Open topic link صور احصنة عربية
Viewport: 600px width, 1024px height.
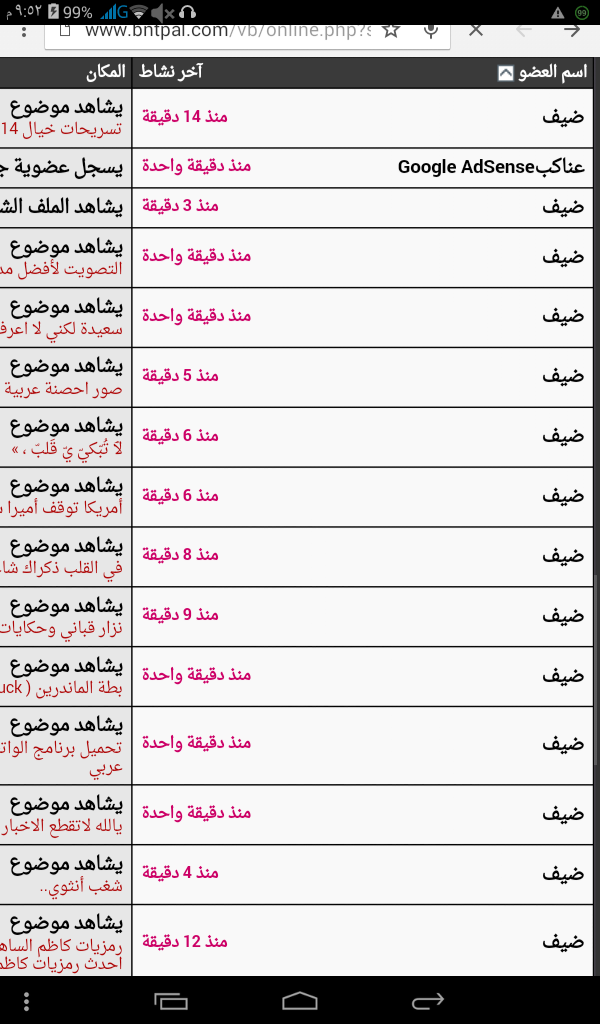point(63,389)
